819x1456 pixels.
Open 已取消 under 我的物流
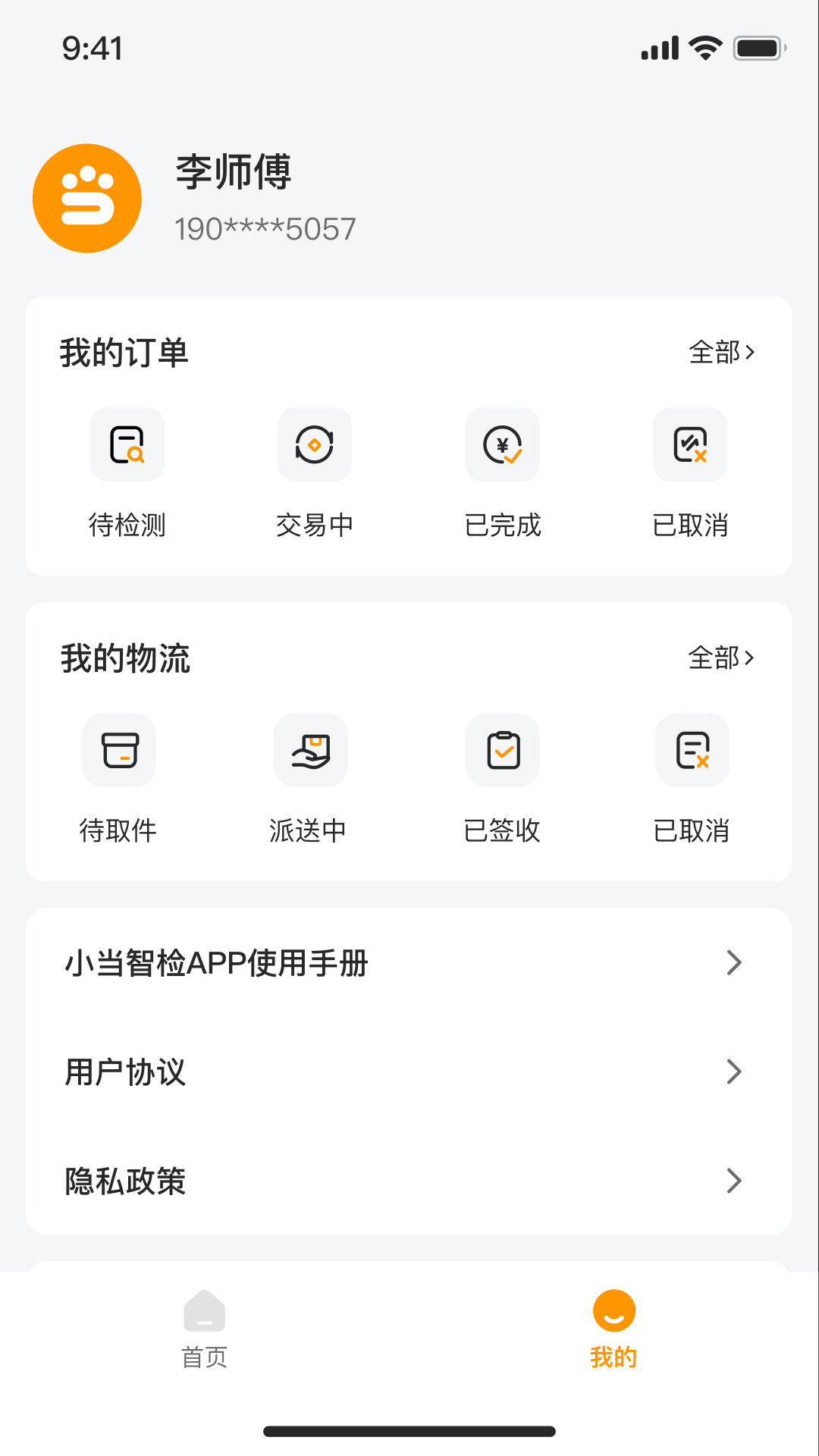point(692,750)
